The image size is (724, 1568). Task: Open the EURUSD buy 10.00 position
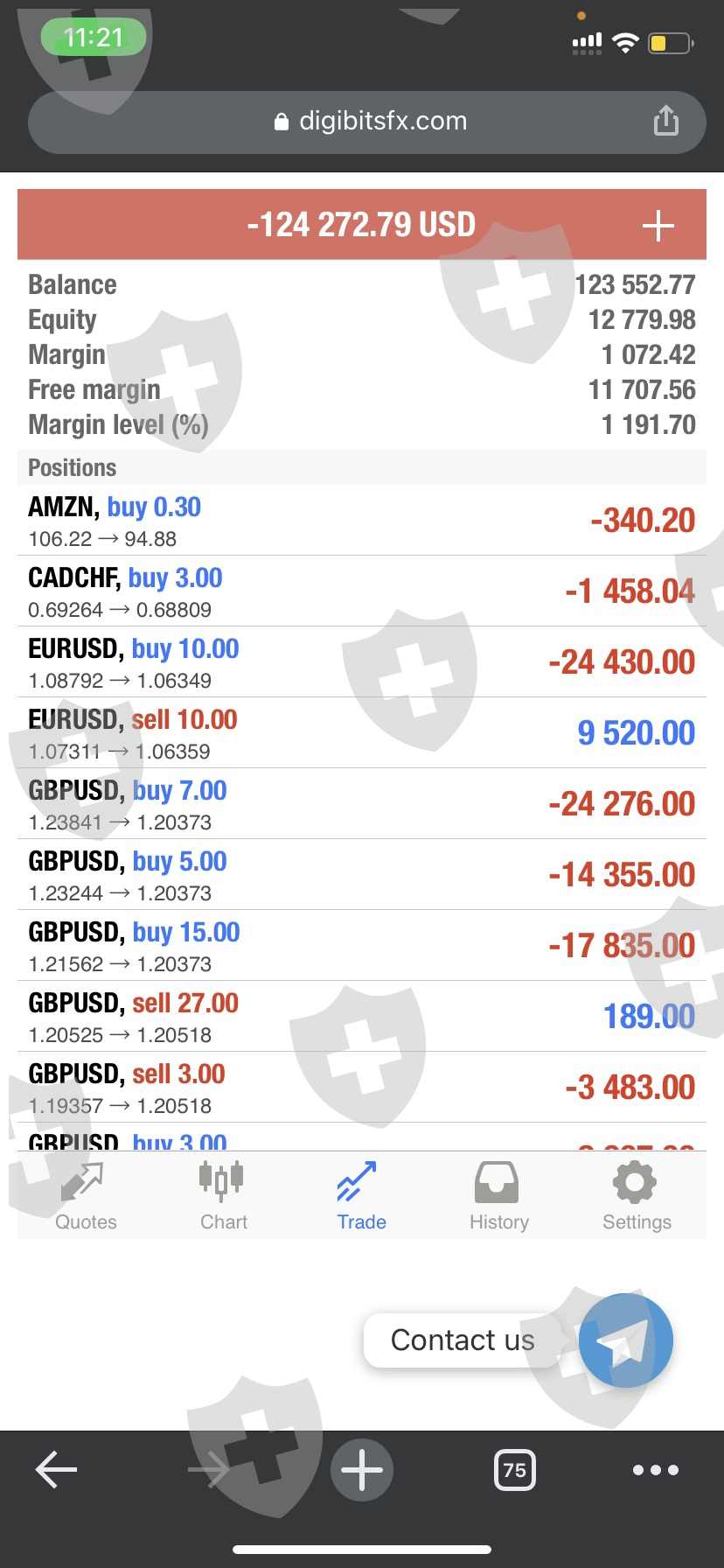(361, 662)
